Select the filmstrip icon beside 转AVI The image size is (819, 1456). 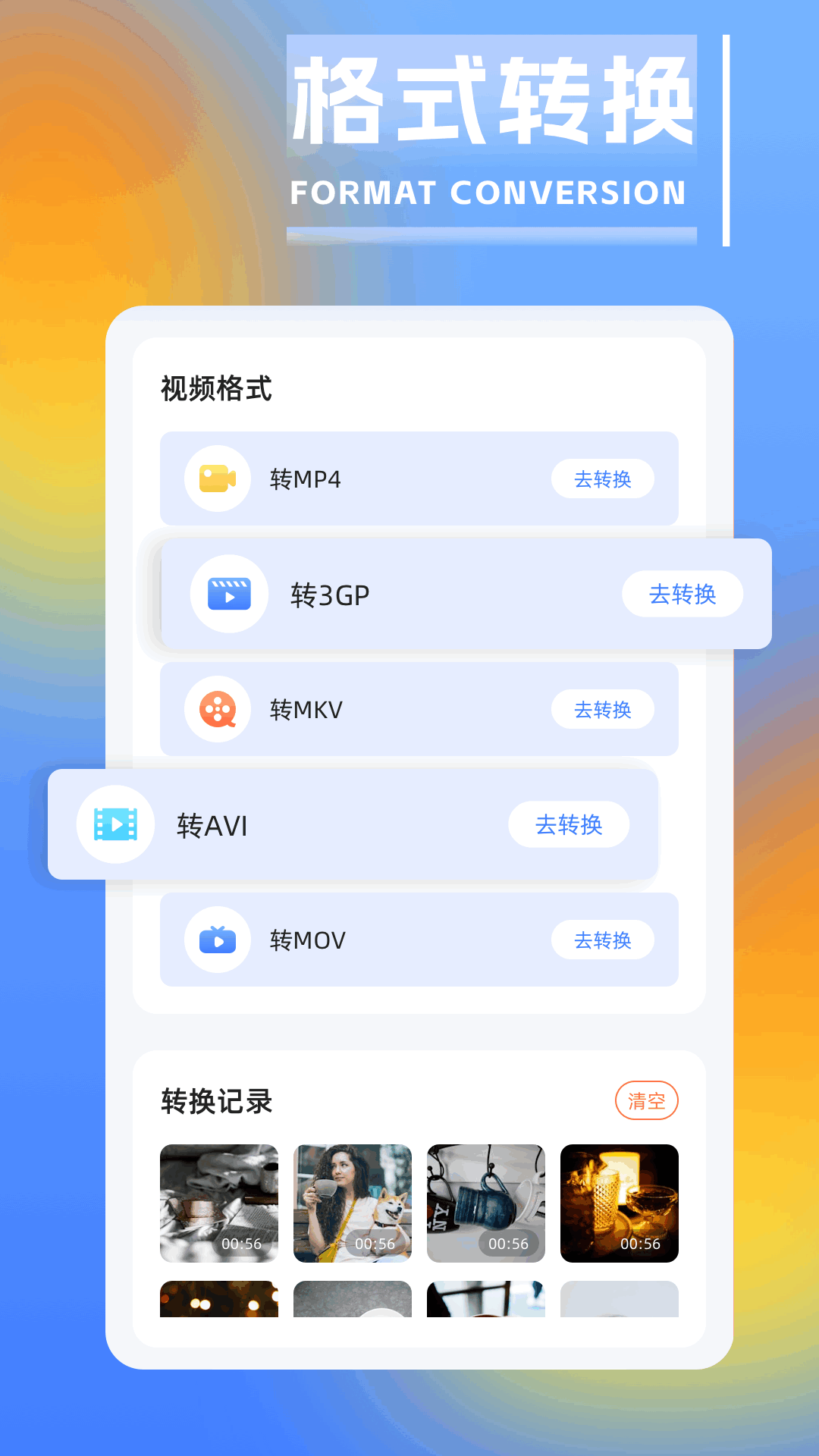pyautogui.click(x=115, y=825)
